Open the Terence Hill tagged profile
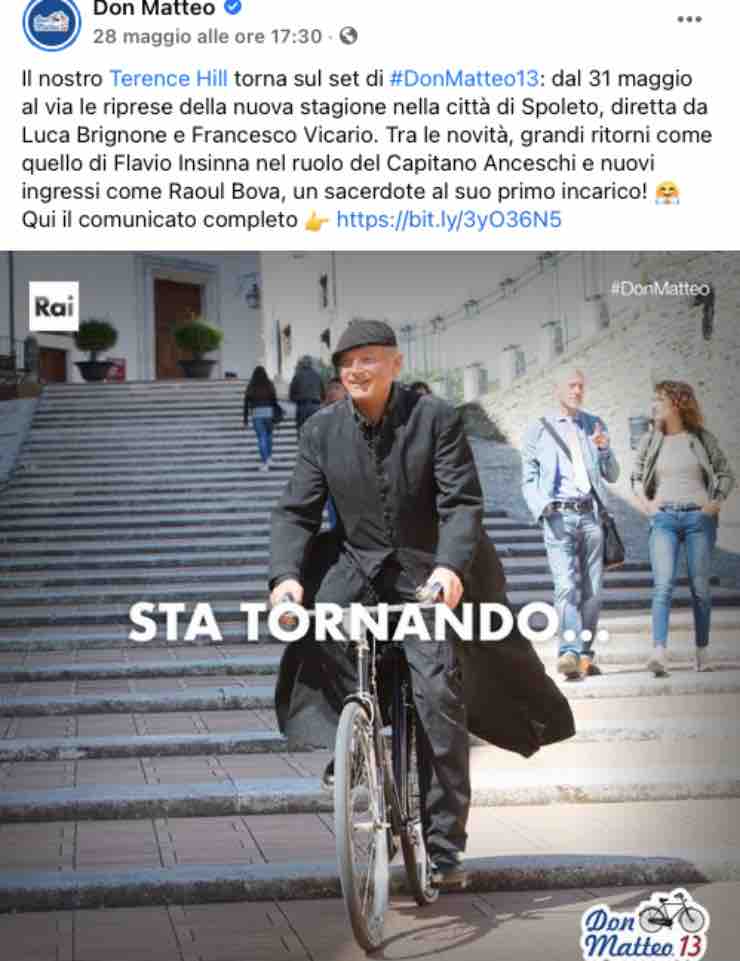 click(x=169, y=78)
